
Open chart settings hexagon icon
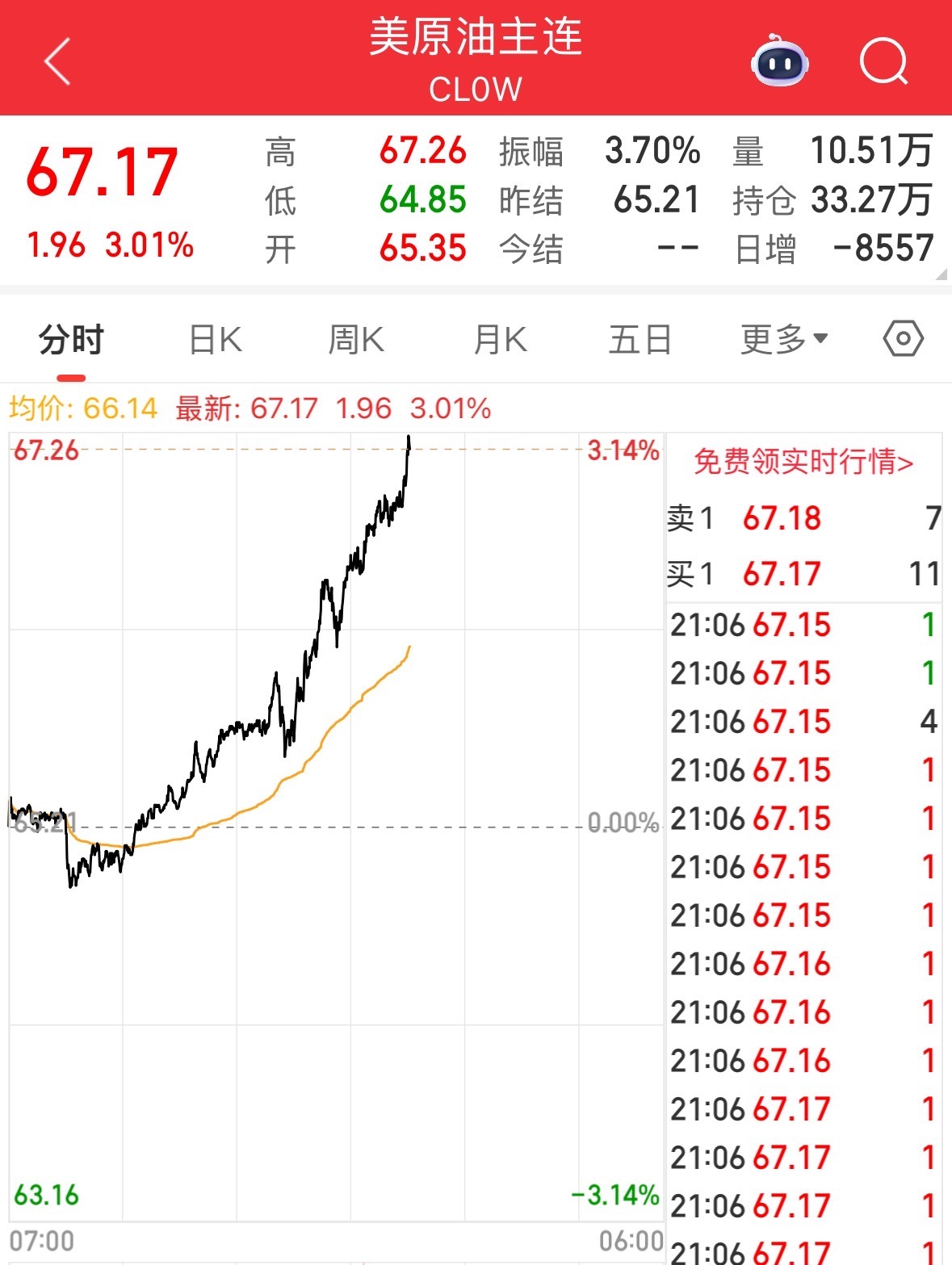click(x=903, y=339)
